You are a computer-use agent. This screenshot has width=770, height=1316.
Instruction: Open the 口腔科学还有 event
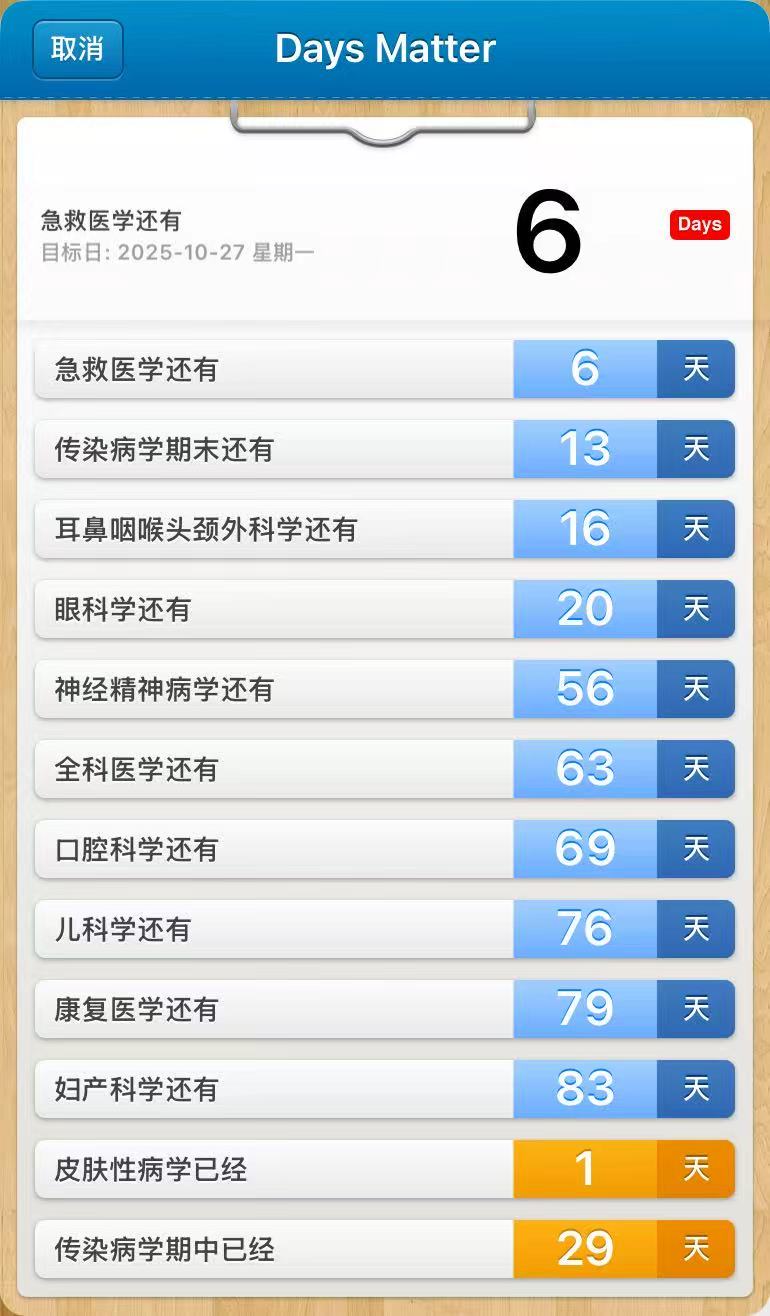coord(384,850)
